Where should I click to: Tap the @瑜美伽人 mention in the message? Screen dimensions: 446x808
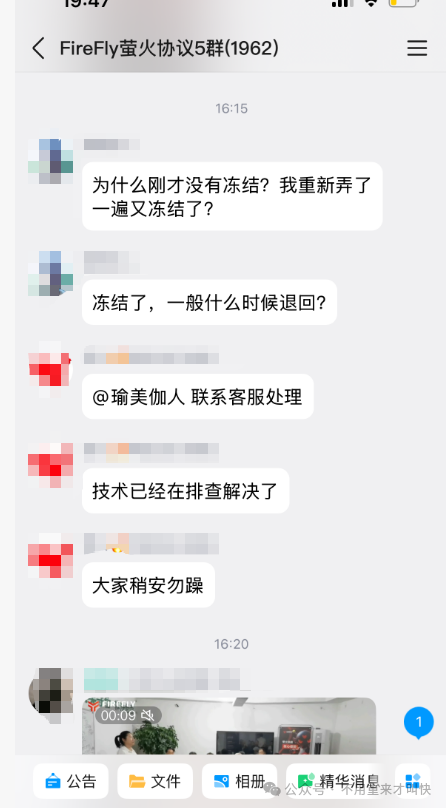[139, 397]
